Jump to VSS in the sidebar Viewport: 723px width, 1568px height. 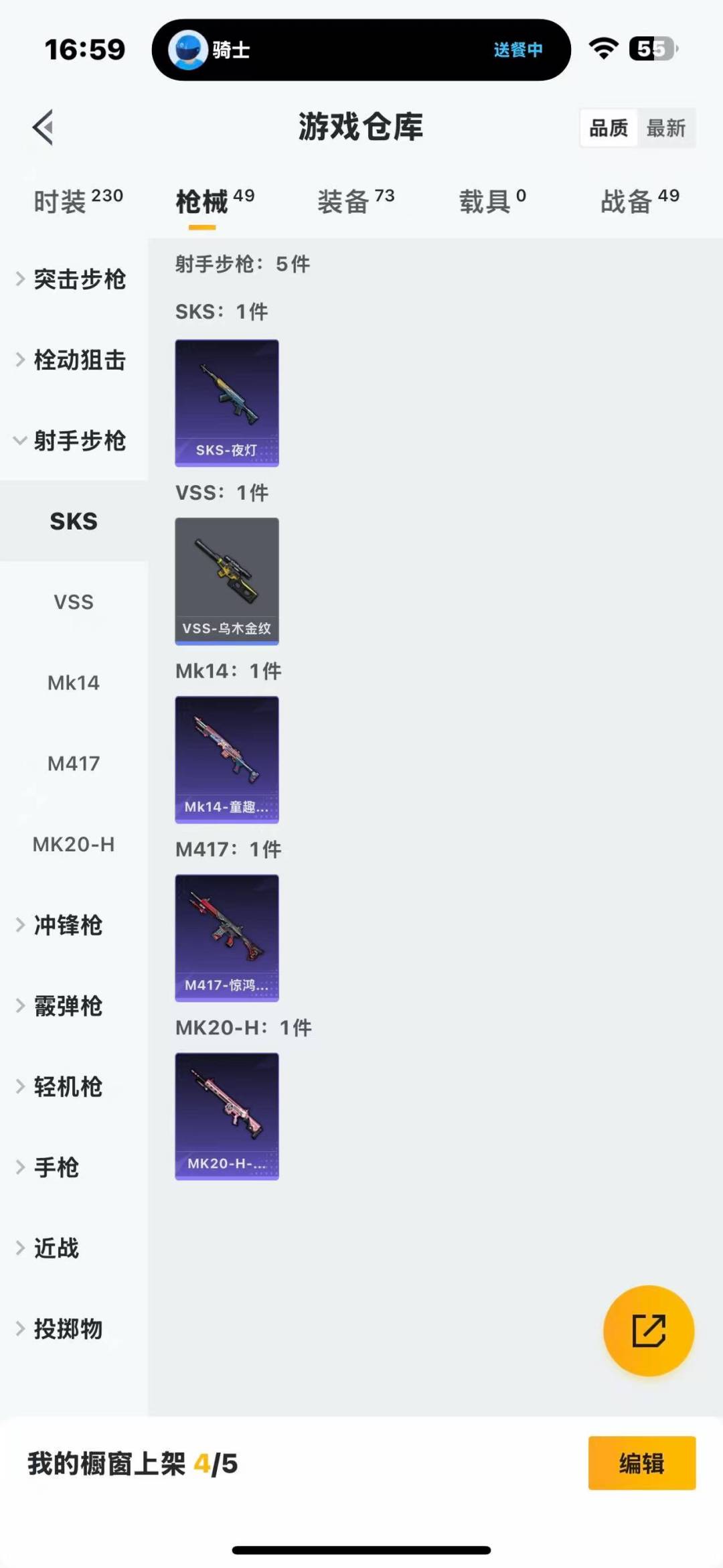pyautogui.click(x=74, y=602)
